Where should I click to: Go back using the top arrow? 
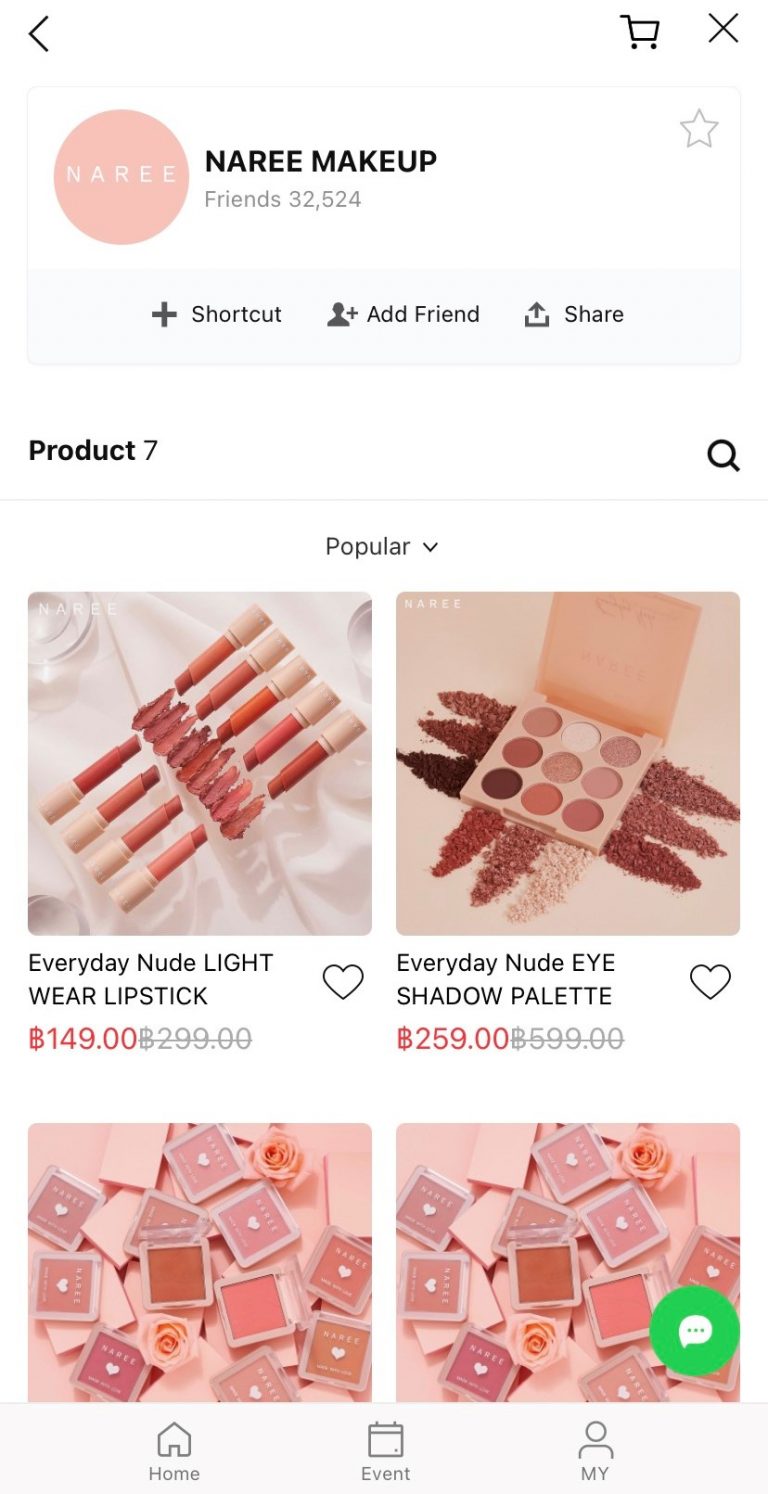39,34
